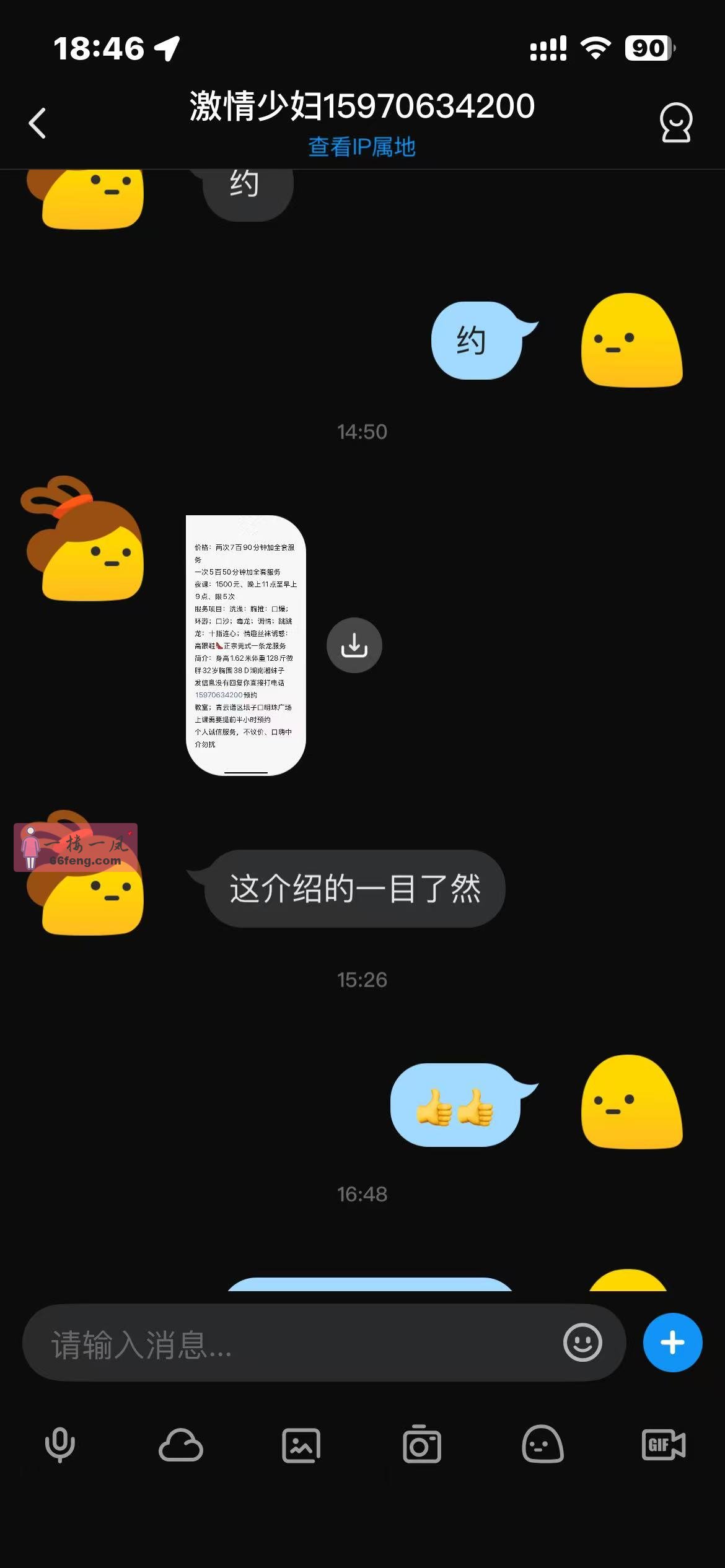Open the attachment menu with the plus button
Image resolution: width=725 pixels, height=1568 pixels.
click(672, 1344)
